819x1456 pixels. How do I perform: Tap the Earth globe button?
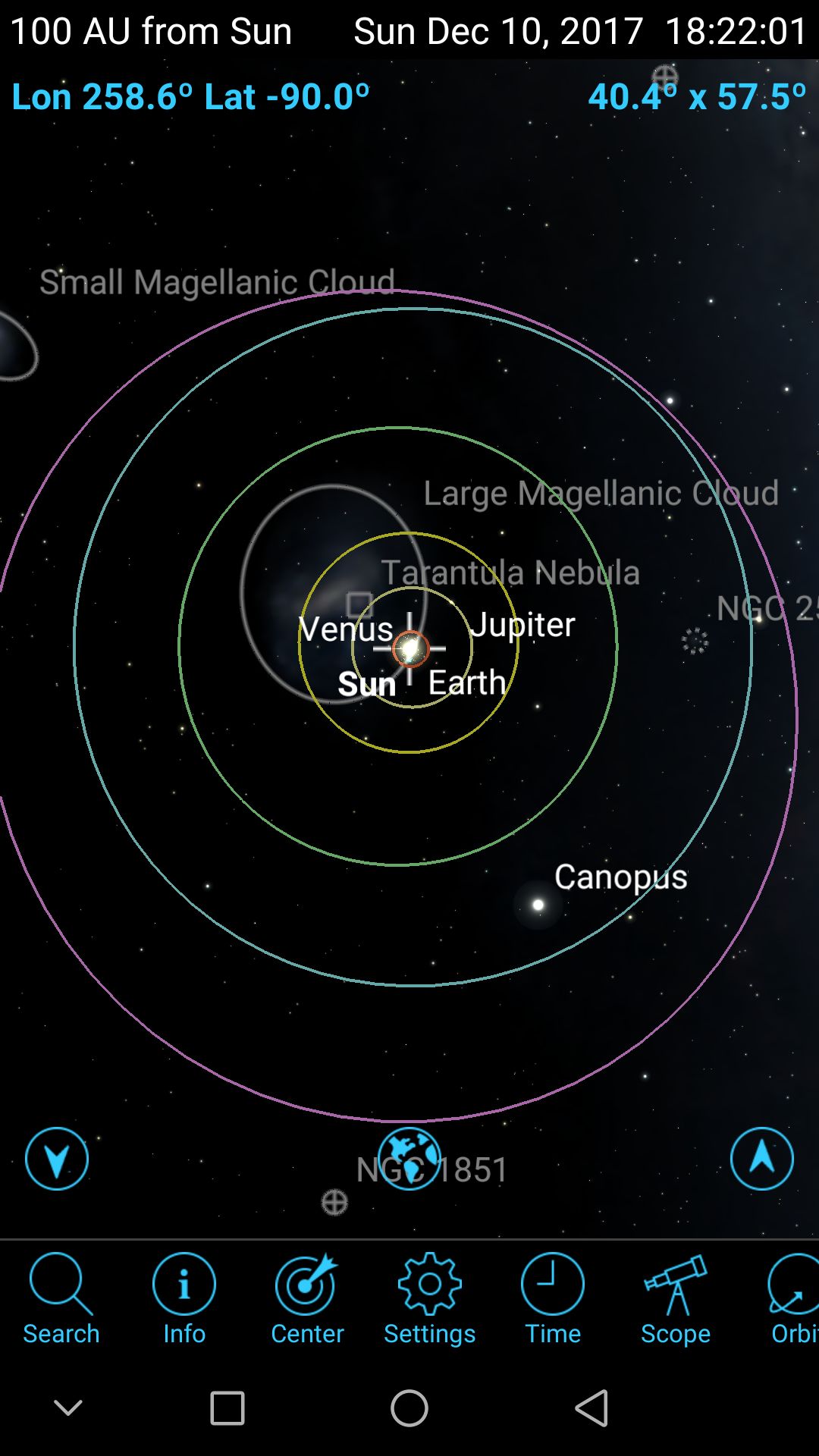click(x=409, y=1159)
